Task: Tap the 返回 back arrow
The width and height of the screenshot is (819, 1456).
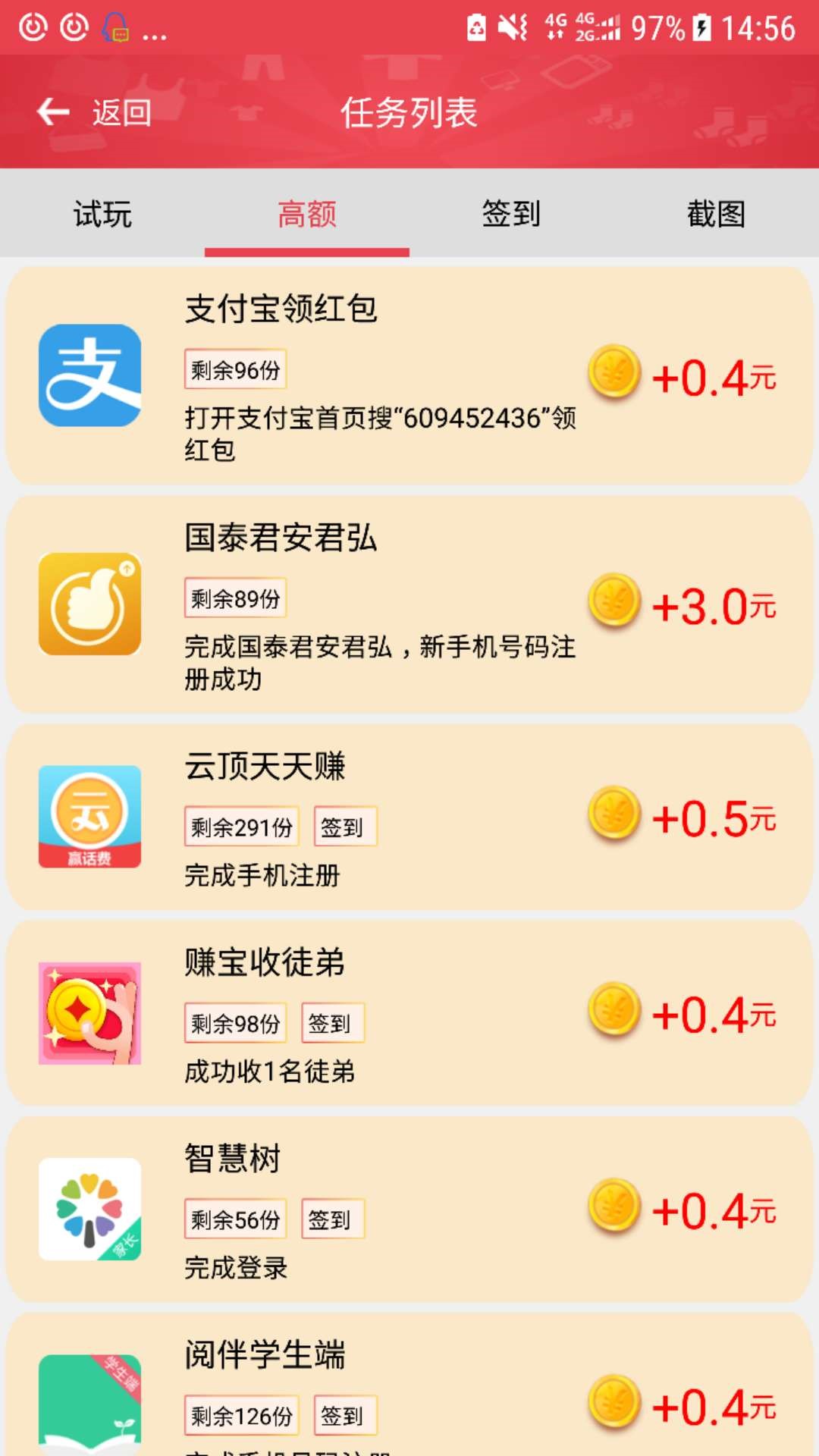Action: click(x=55, y=112)
